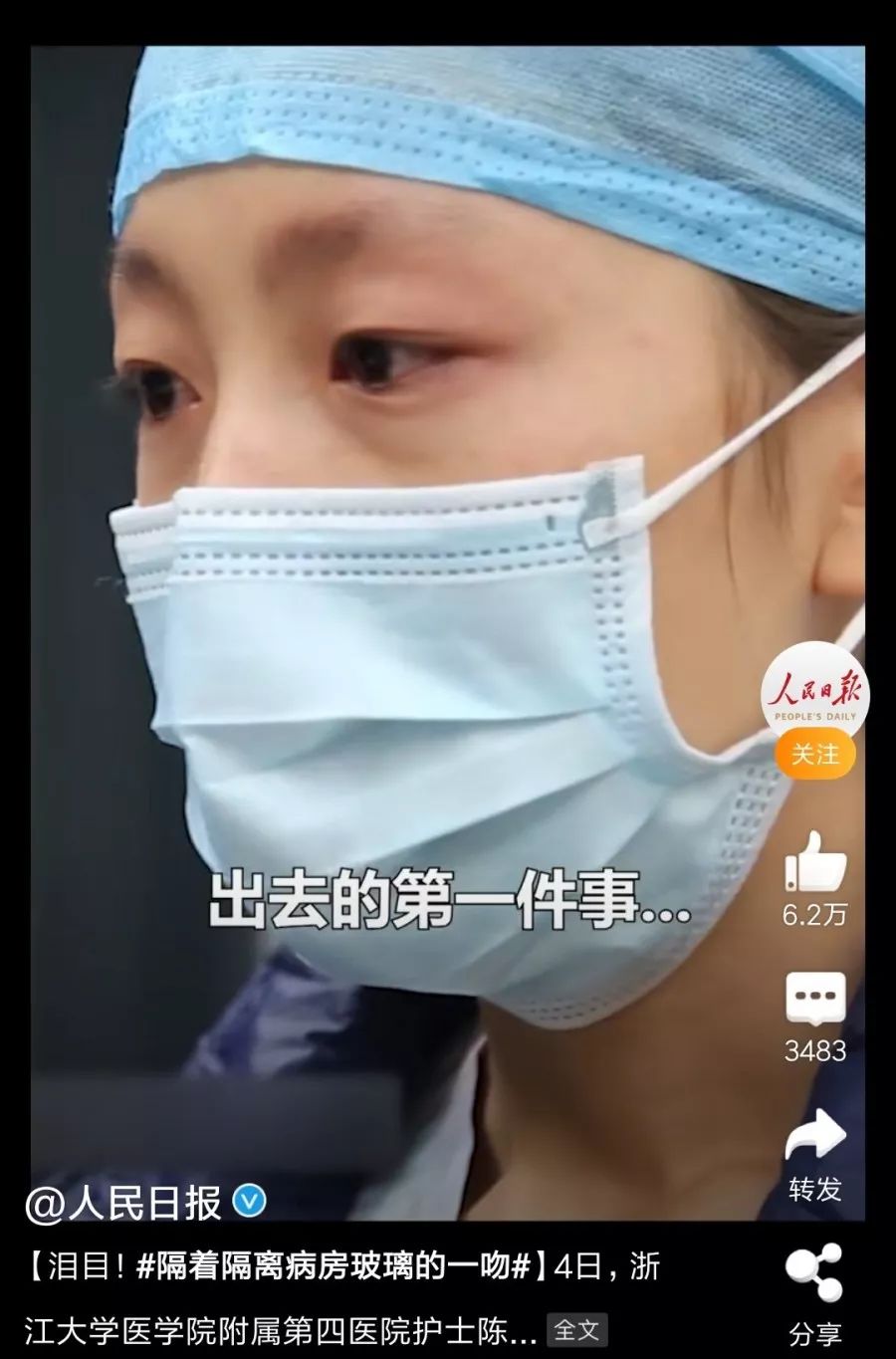
Task: Share the video via 分享 icon
Action: [814, 1272]
